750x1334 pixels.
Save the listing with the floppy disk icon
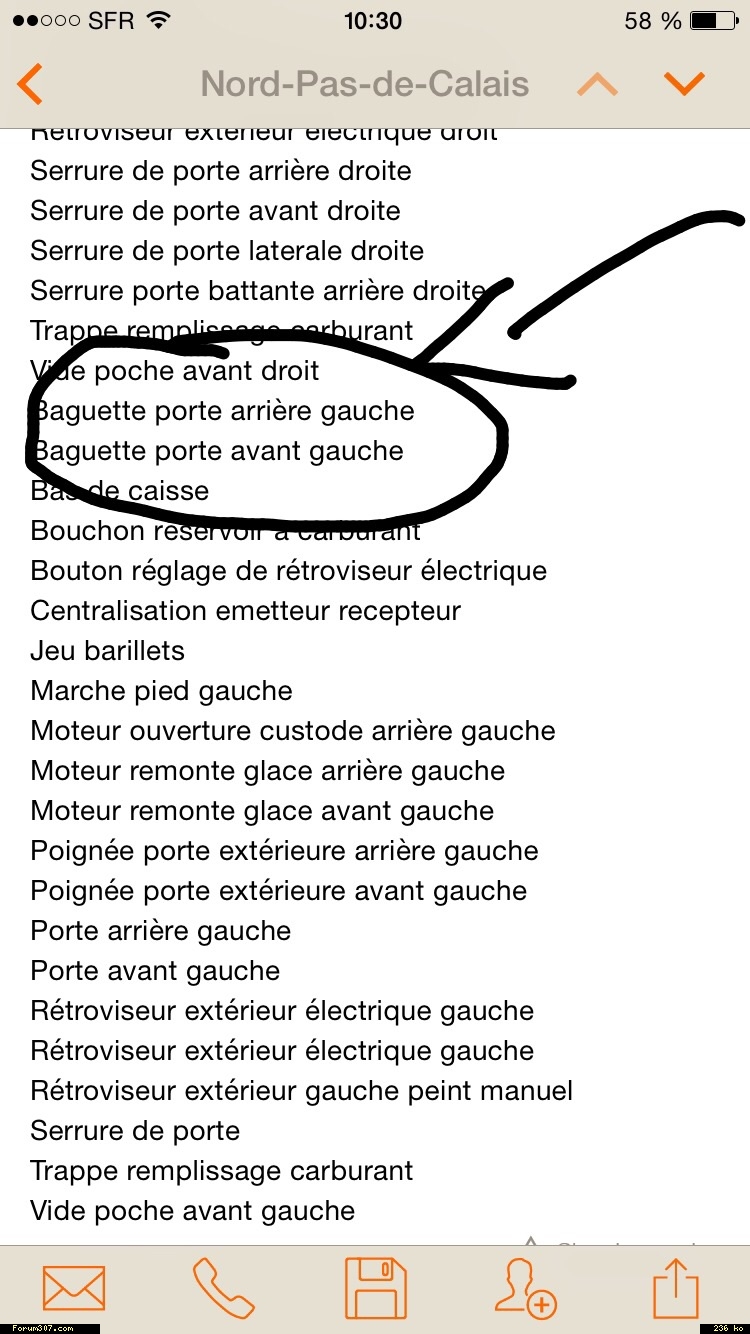click(x=375, y=1288)
